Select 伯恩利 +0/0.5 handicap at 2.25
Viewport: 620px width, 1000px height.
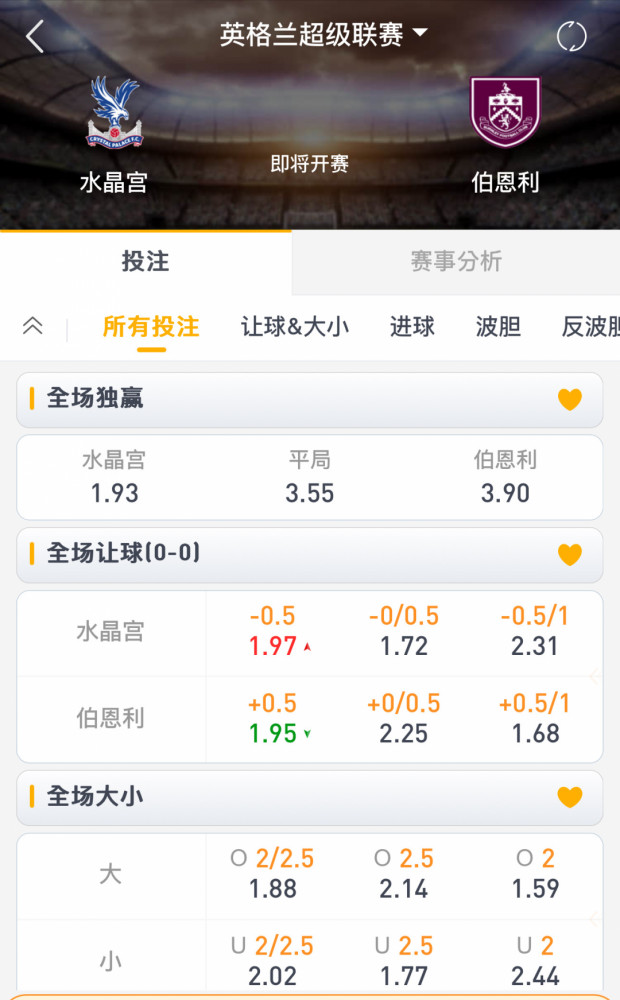[x=404, y=719]
